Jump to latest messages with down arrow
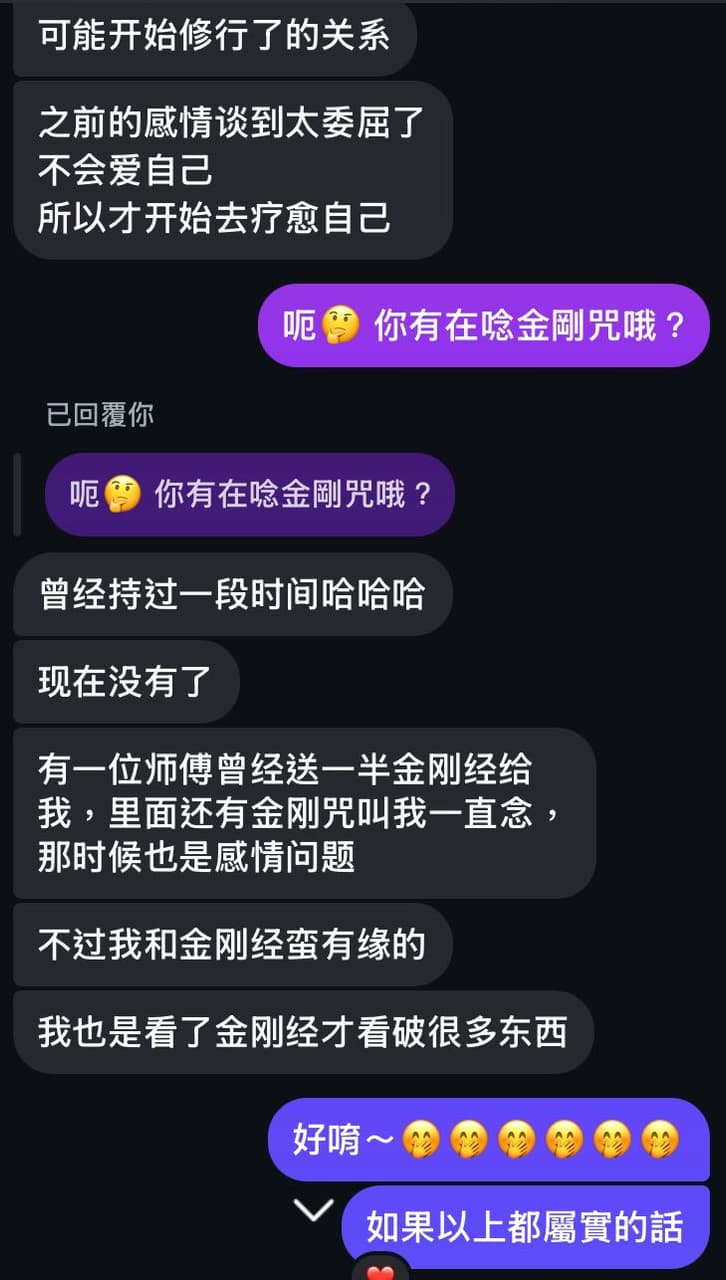 click(x=314, y=1211)
